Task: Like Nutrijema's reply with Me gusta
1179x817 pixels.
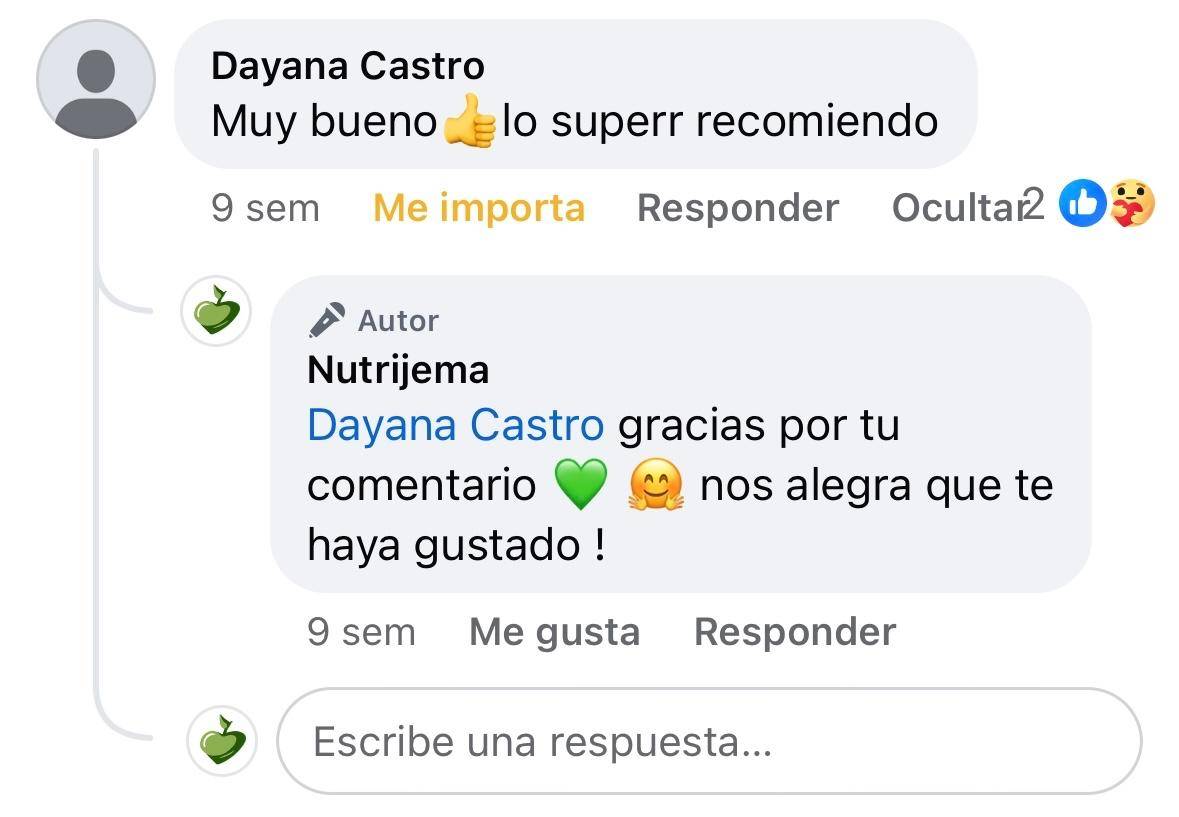Action: pos(554,632)
